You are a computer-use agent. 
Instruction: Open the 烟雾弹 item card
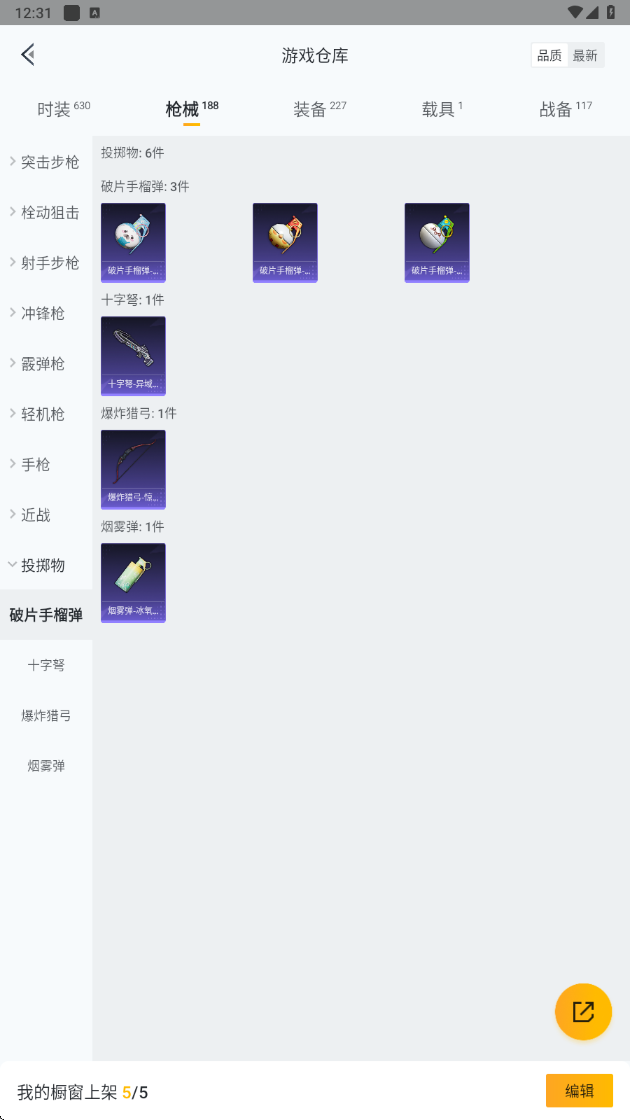[x=133, y=583]
